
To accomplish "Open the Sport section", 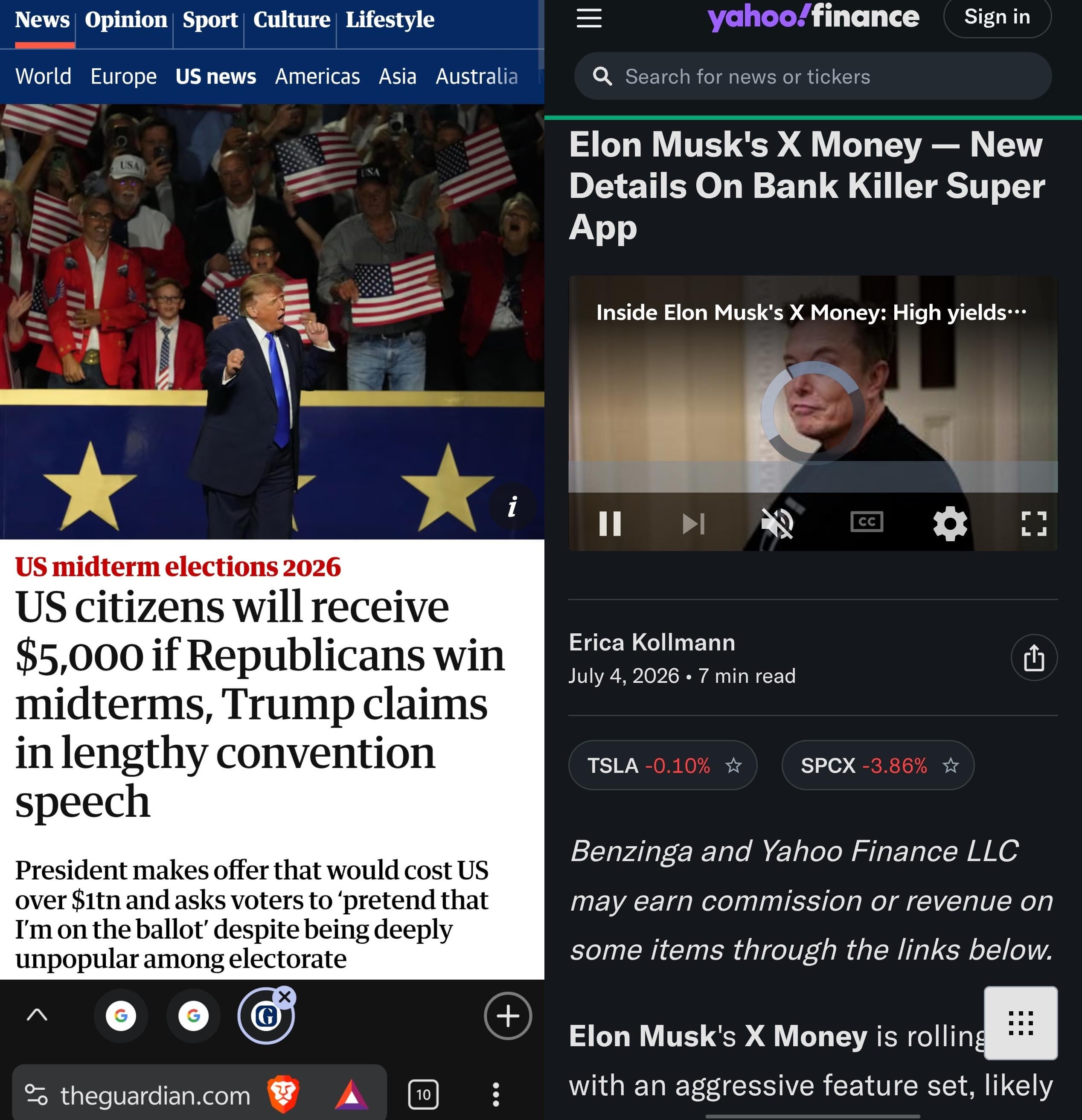I will pyautogui.click(x=210, y=20).
